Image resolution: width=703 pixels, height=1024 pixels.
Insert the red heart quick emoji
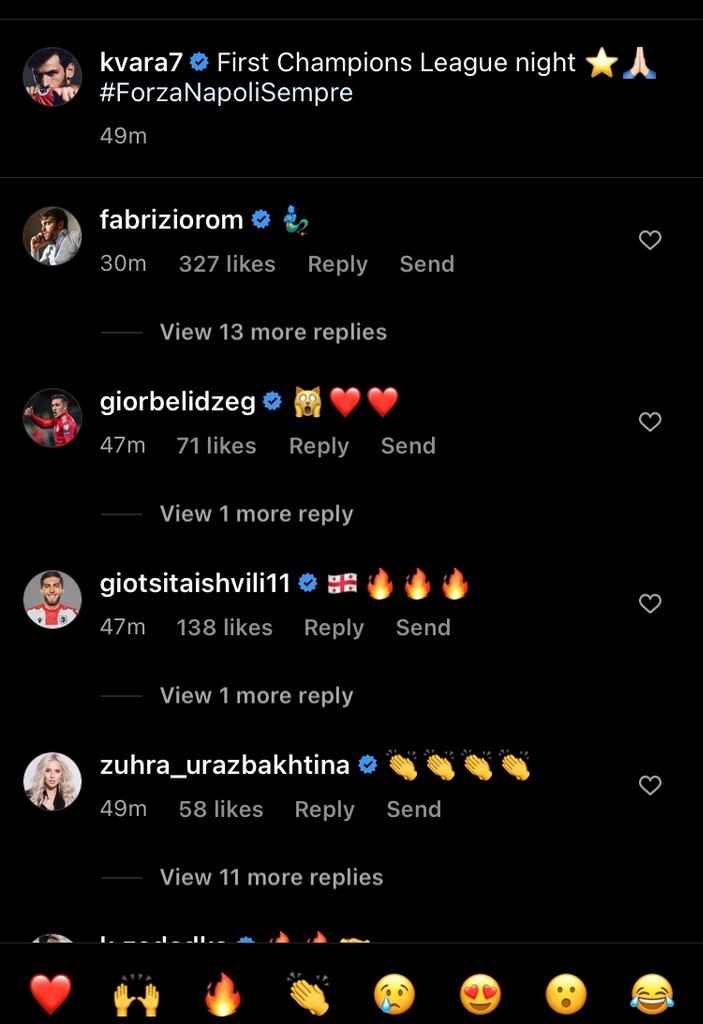click(x=50, y=994)
